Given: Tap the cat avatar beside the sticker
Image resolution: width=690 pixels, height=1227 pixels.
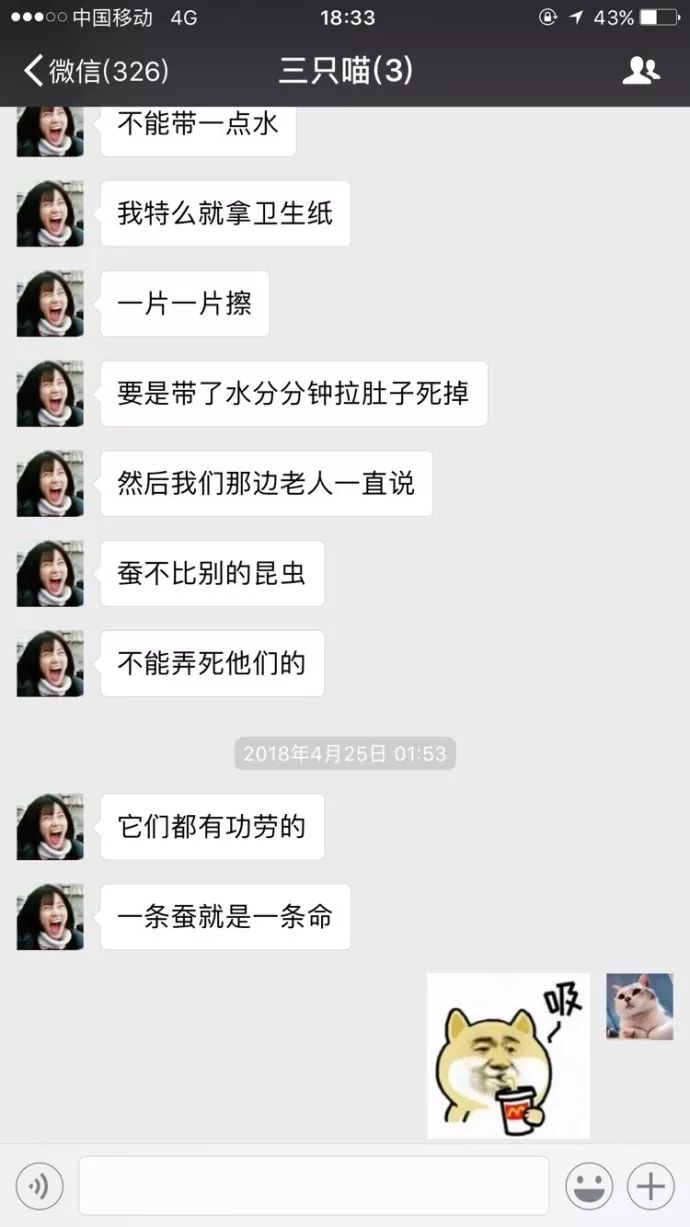Looking at the screenshot, I should pyautogui.click(x=639, y=1006).
